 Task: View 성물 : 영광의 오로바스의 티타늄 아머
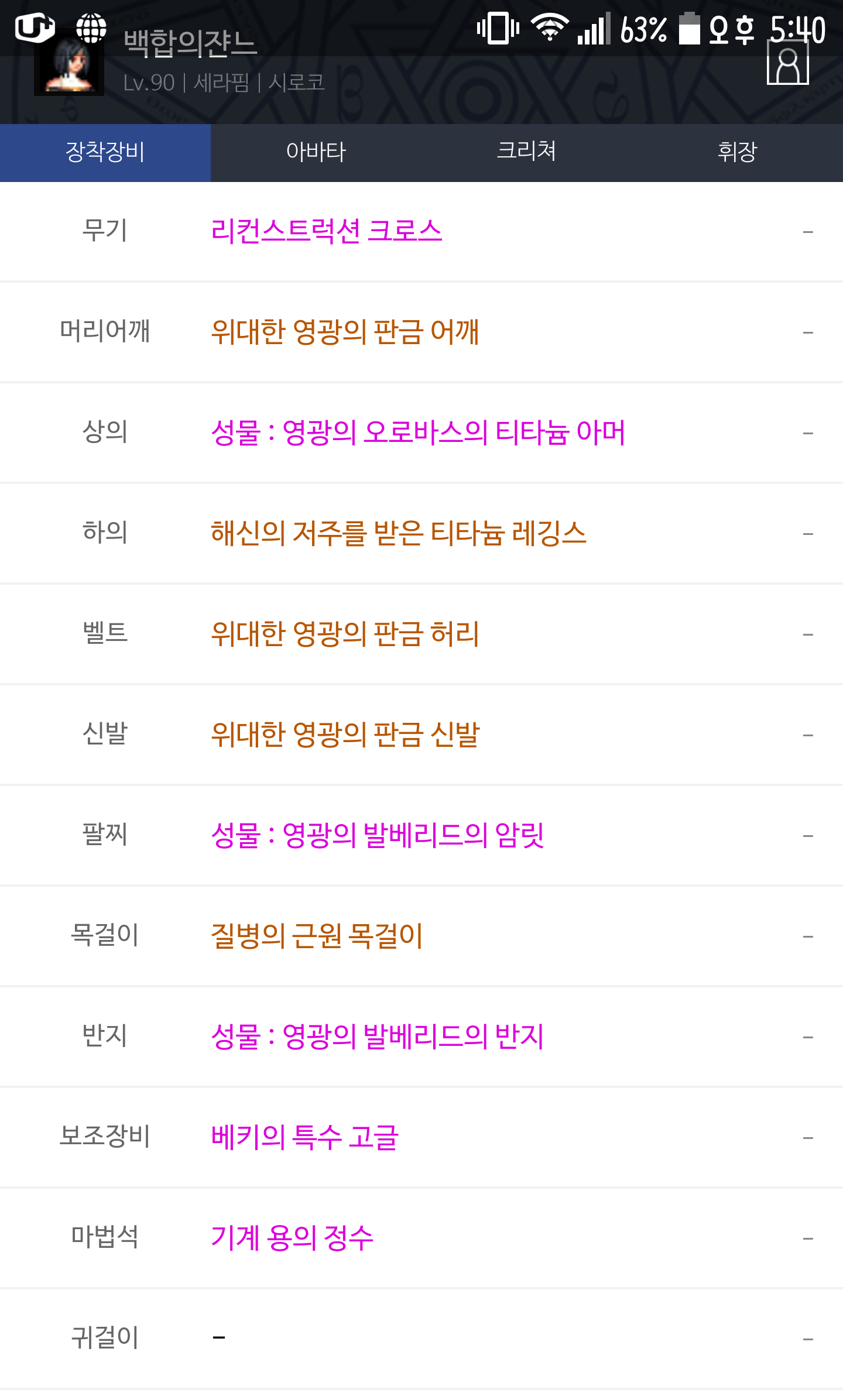click(x=418, y=433)
